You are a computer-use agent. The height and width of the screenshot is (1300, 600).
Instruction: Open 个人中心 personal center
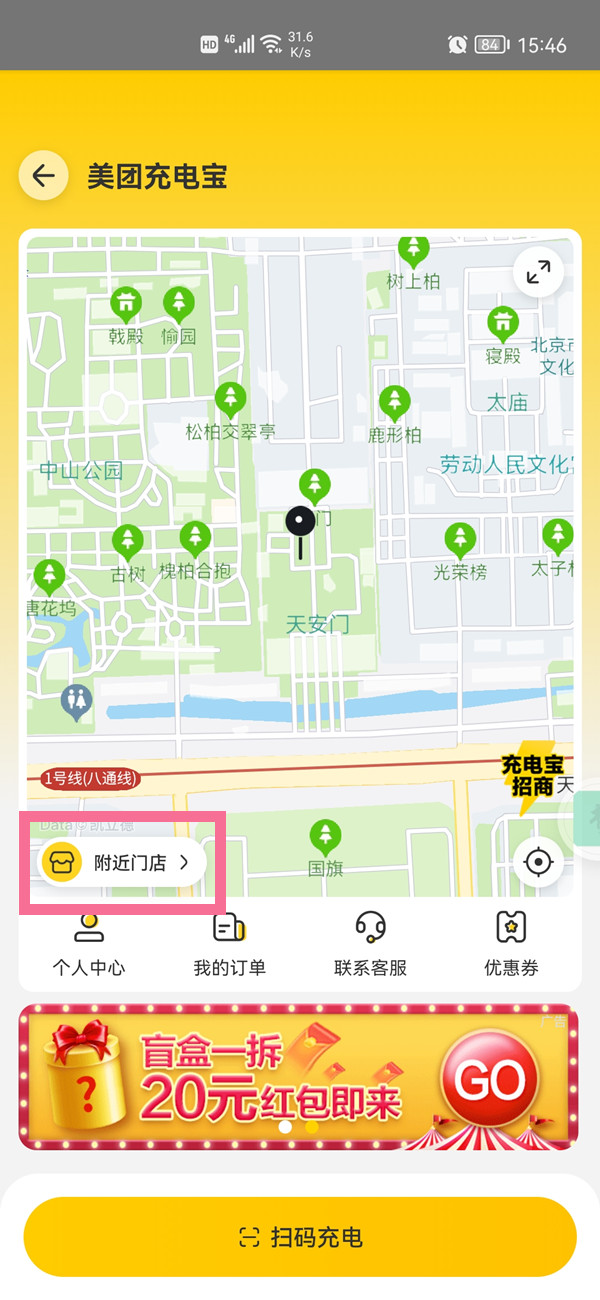click(x=89, y=943)
